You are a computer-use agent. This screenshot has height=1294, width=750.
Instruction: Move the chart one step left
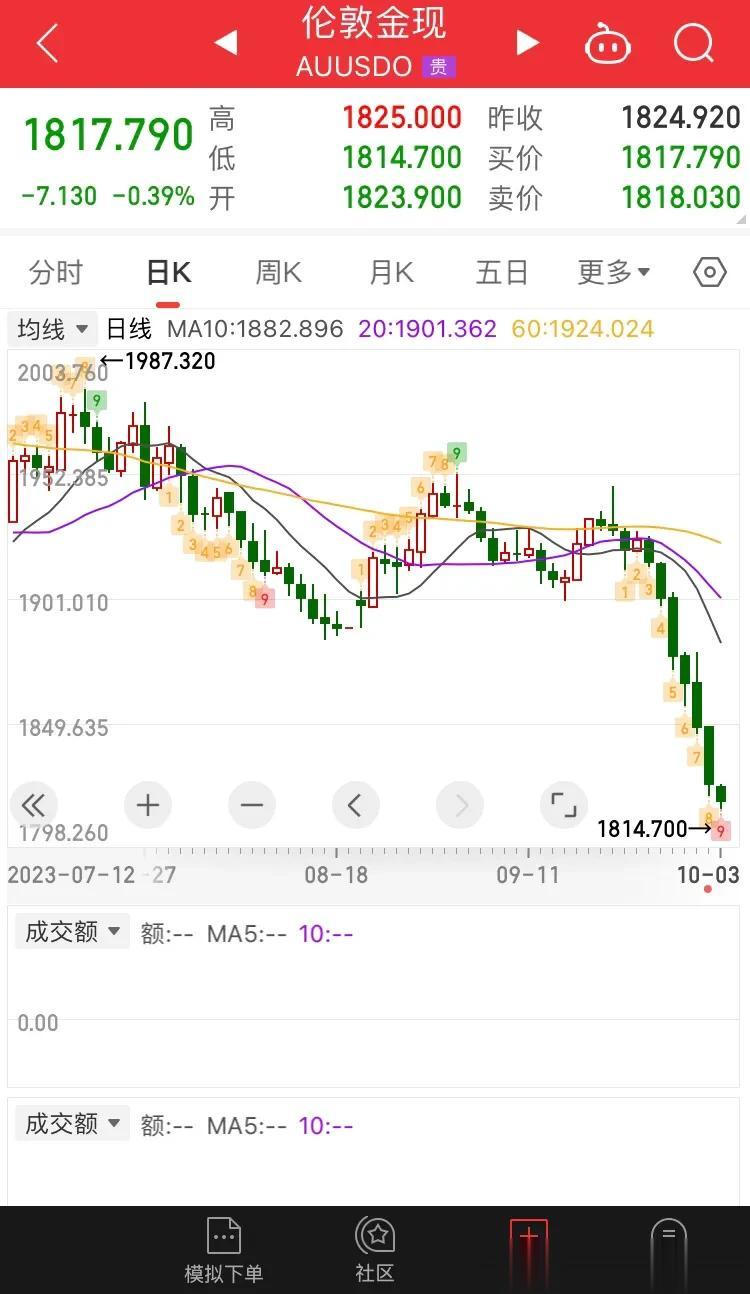355,805
